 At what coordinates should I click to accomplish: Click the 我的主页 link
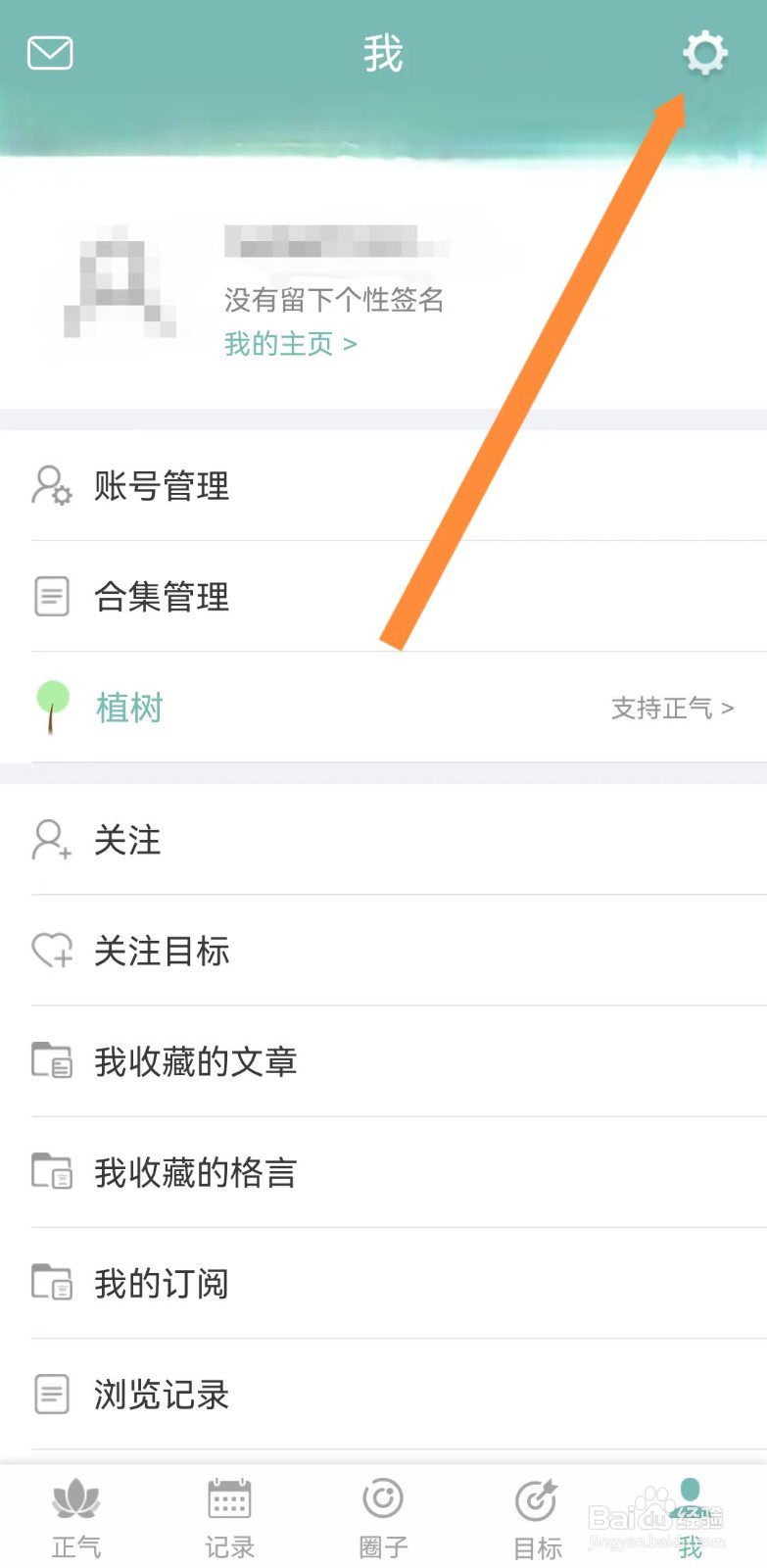coord(277,343)
